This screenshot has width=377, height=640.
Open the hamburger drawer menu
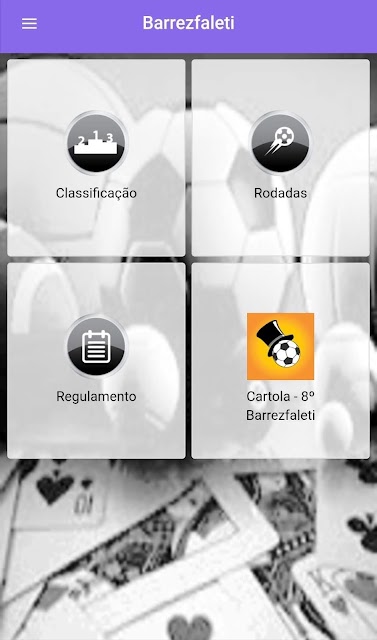[x=29, y=23]
